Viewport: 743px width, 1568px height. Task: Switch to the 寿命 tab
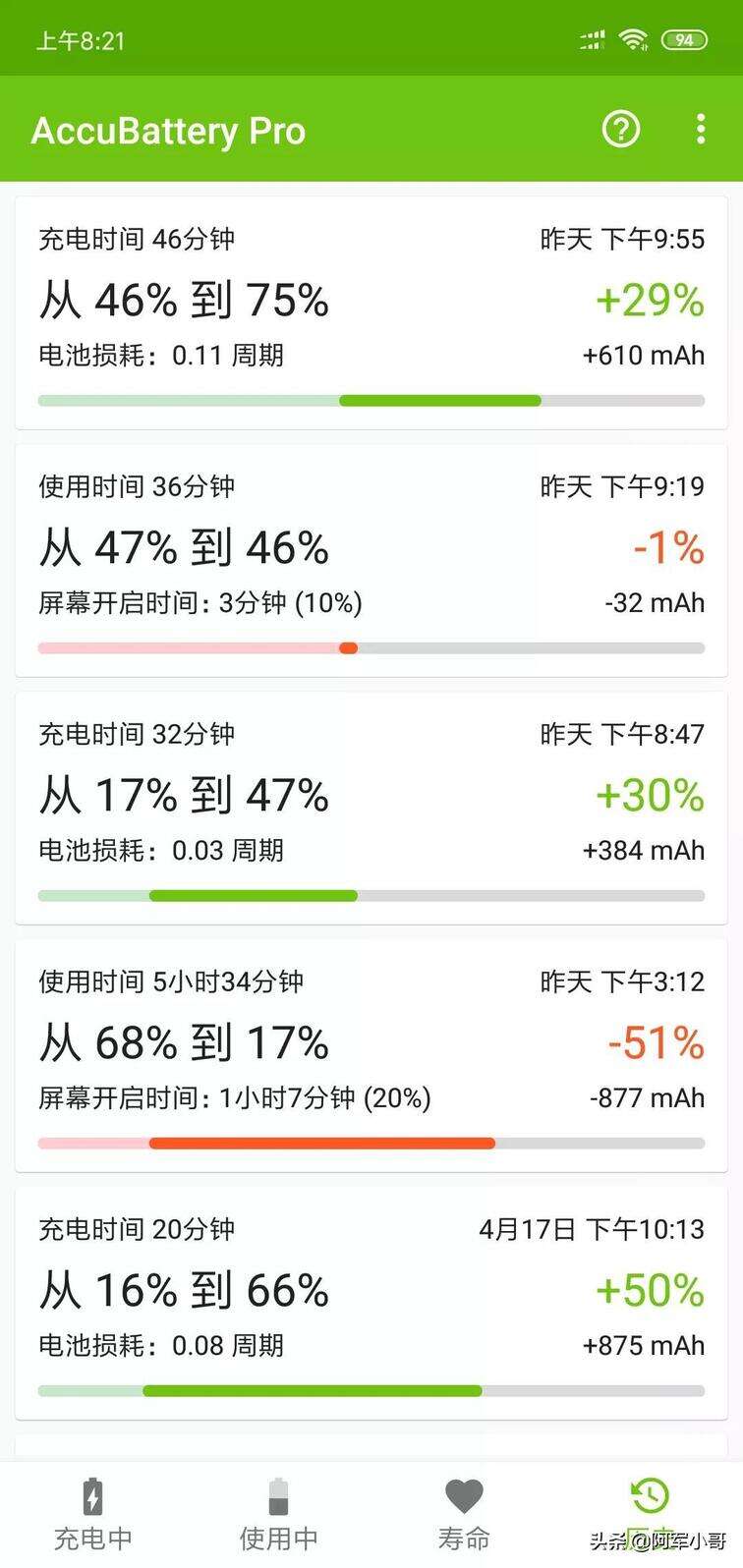(464, 1514)
